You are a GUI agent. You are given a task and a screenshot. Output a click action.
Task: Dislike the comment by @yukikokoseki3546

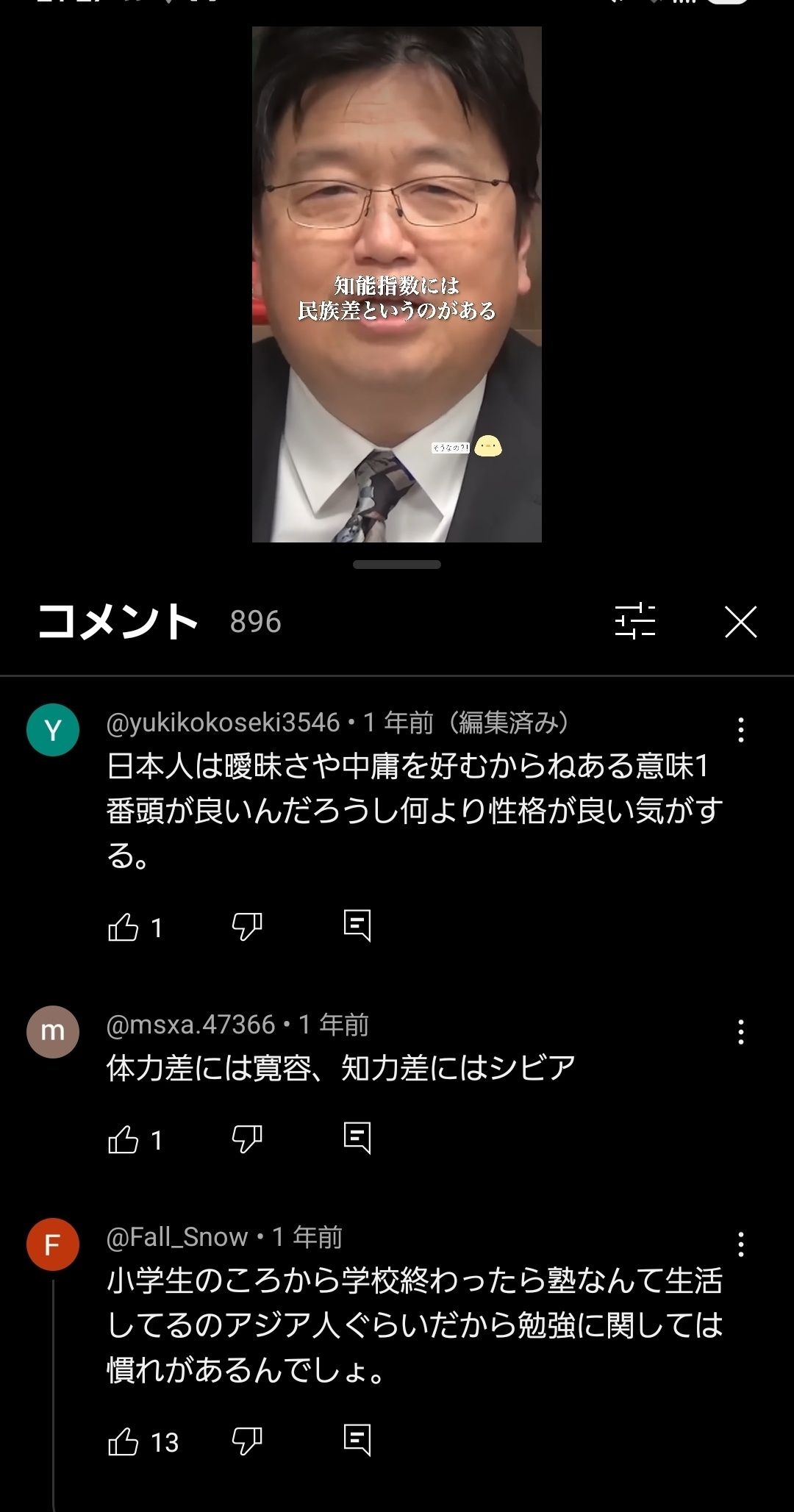247,927
